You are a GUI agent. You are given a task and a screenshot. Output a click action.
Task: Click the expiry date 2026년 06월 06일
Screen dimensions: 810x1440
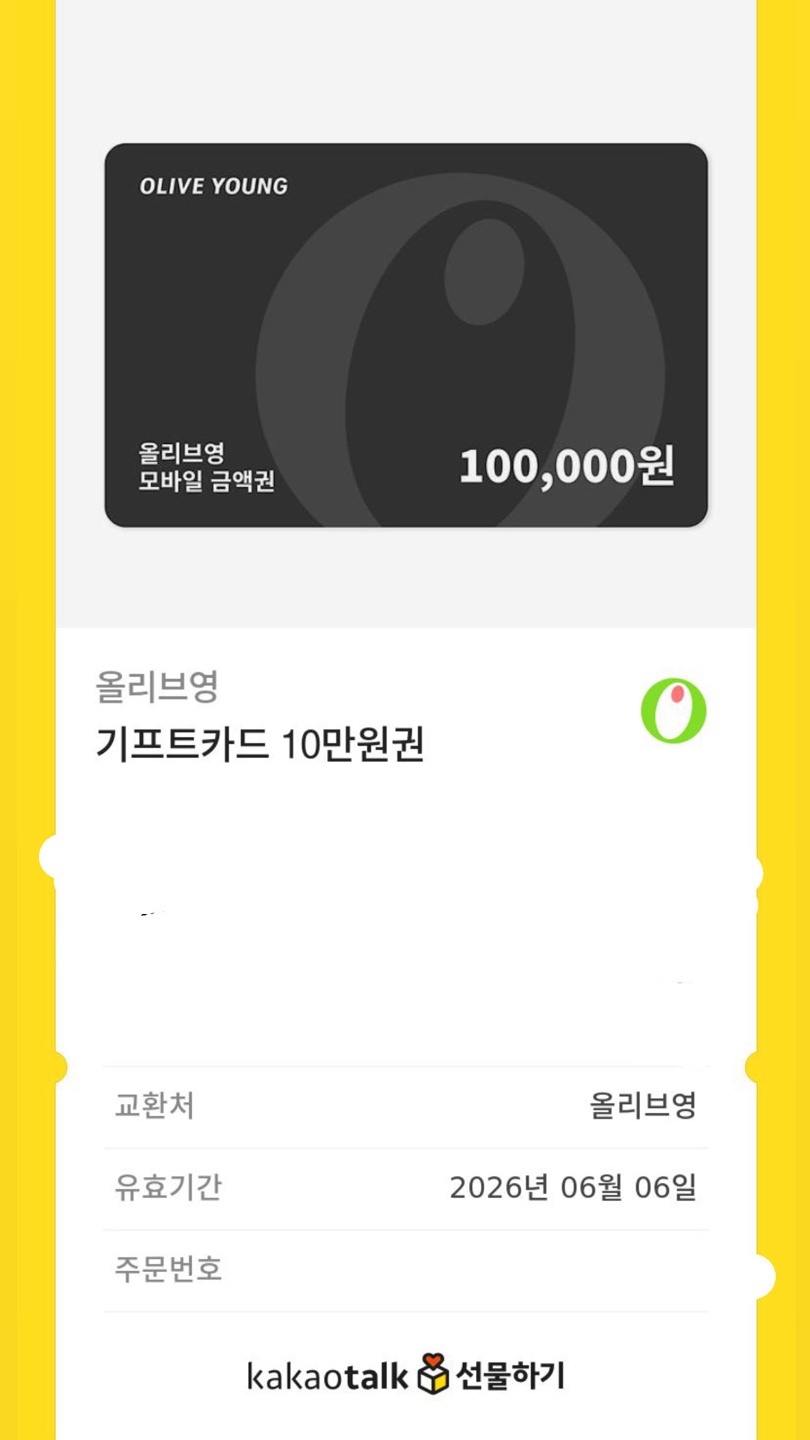(x=577, y=1188)
